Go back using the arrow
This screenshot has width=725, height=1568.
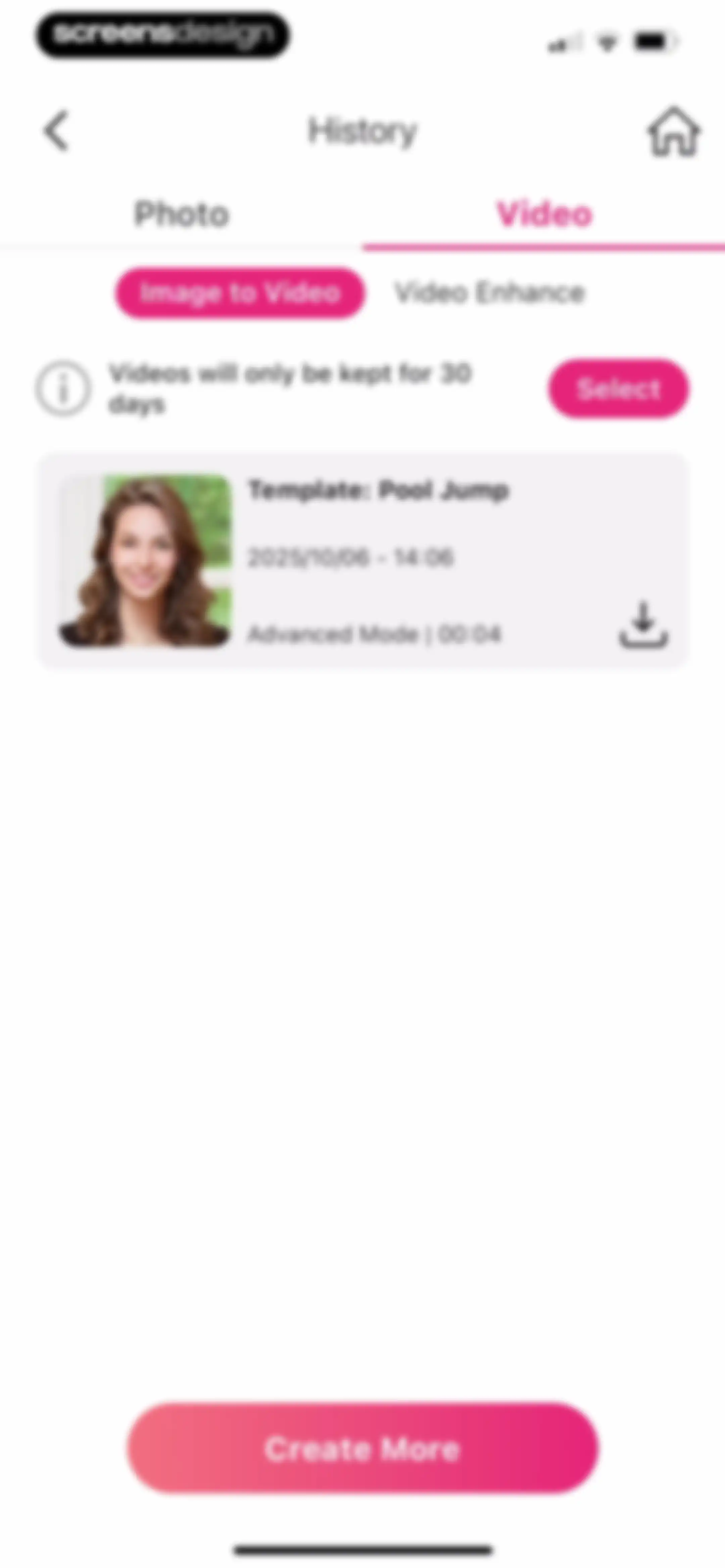(x=57, y=130)
